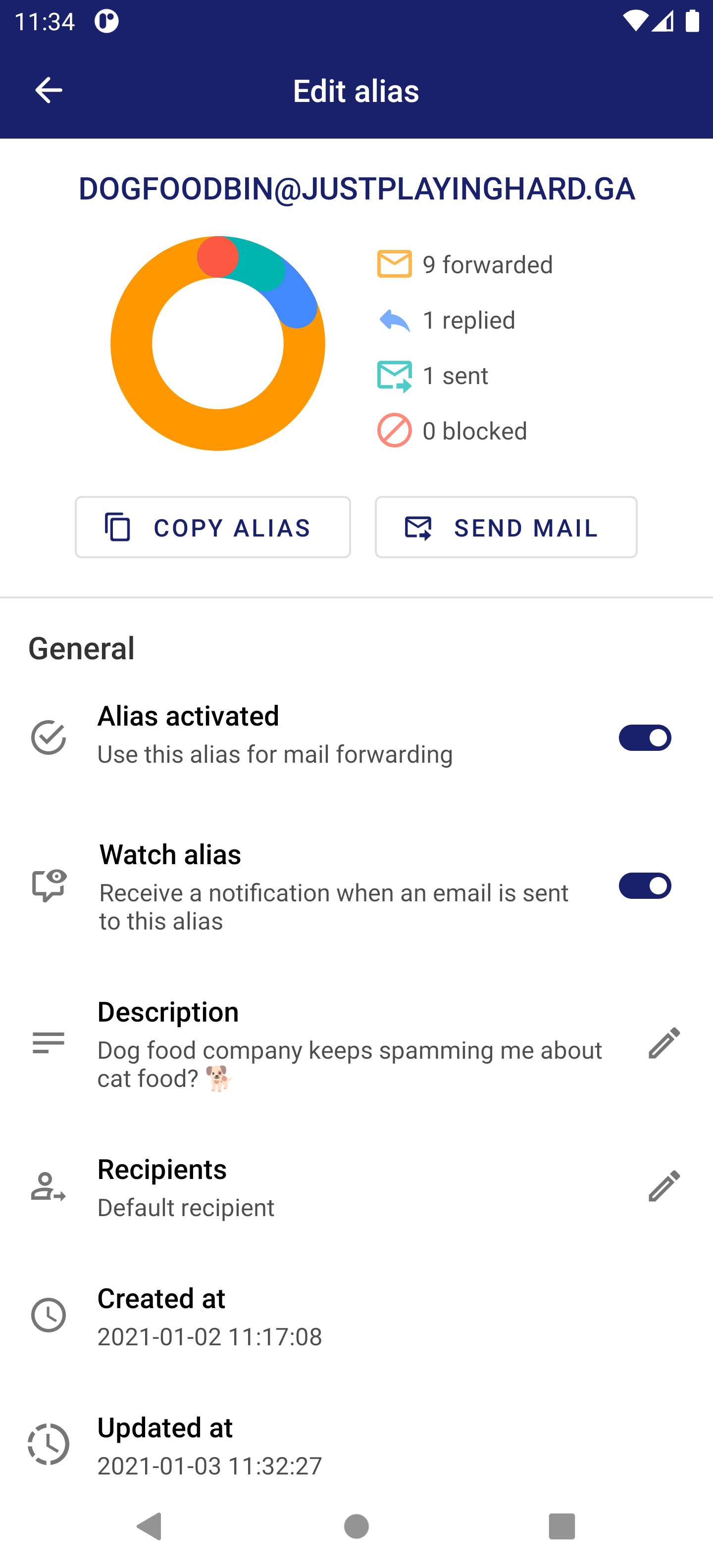Edit the alias recipients

[x=663, y=1186]
